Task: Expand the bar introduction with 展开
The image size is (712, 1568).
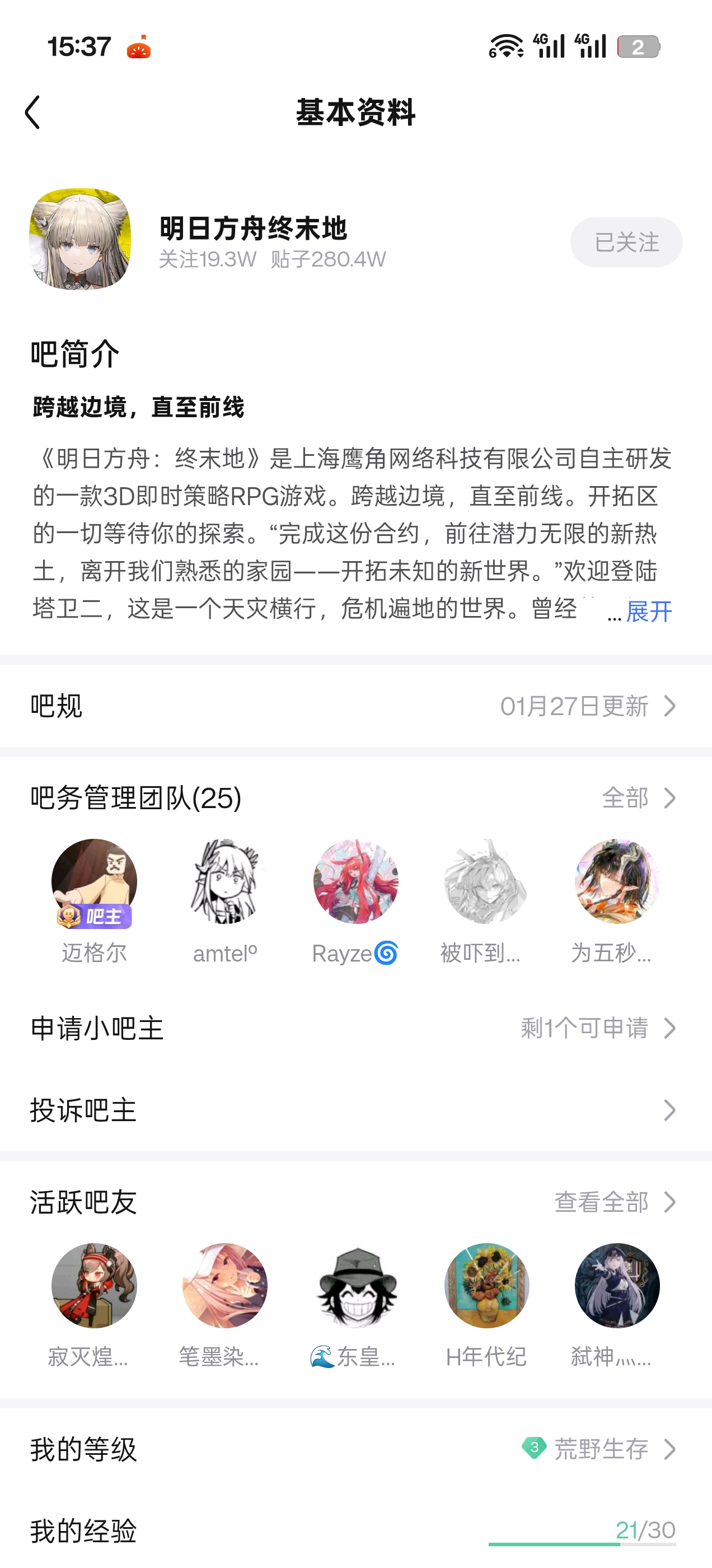Action: (649, 610)
